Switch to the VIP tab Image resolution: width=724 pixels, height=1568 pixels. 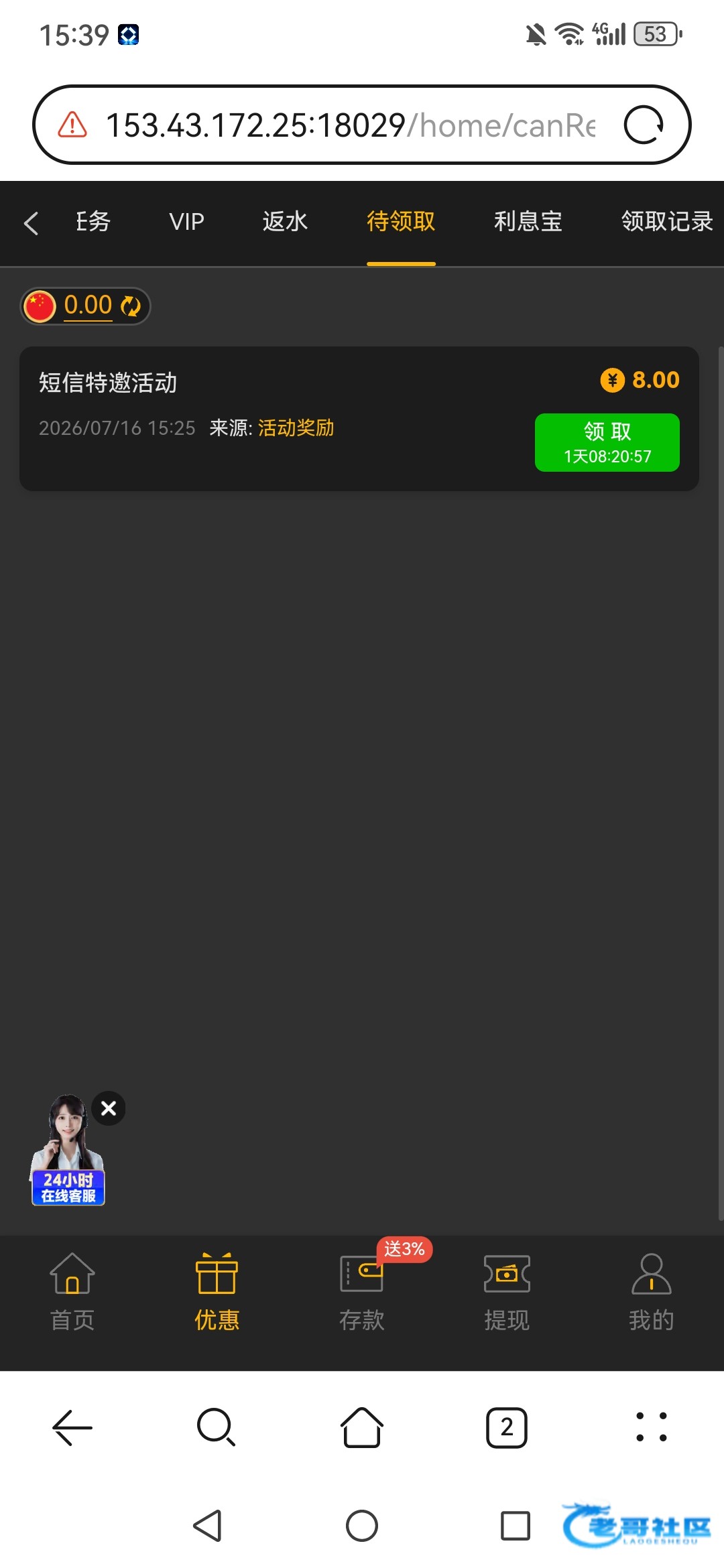point(186,222)
